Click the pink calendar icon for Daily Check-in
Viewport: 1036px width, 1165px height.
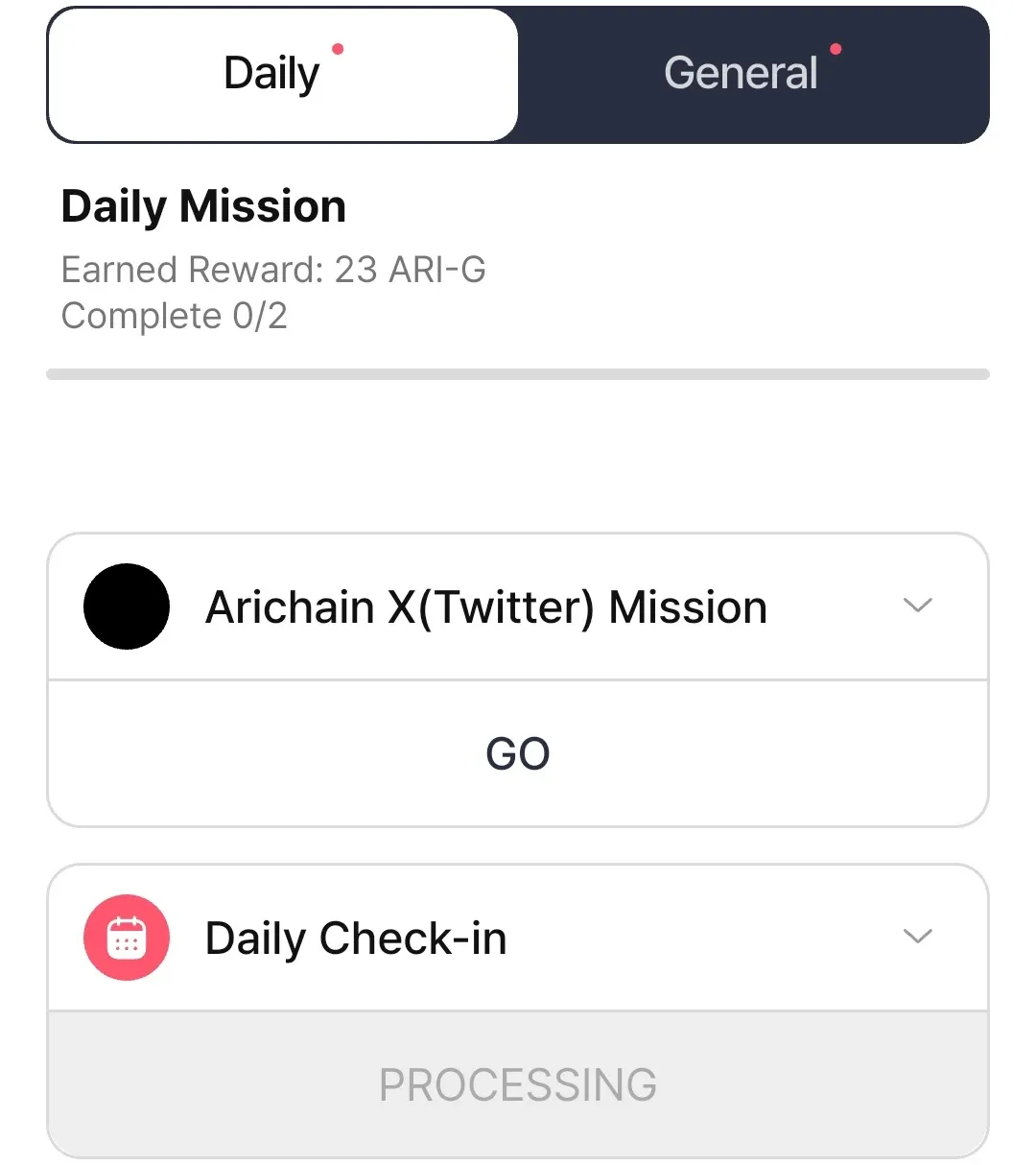(127, 938)
